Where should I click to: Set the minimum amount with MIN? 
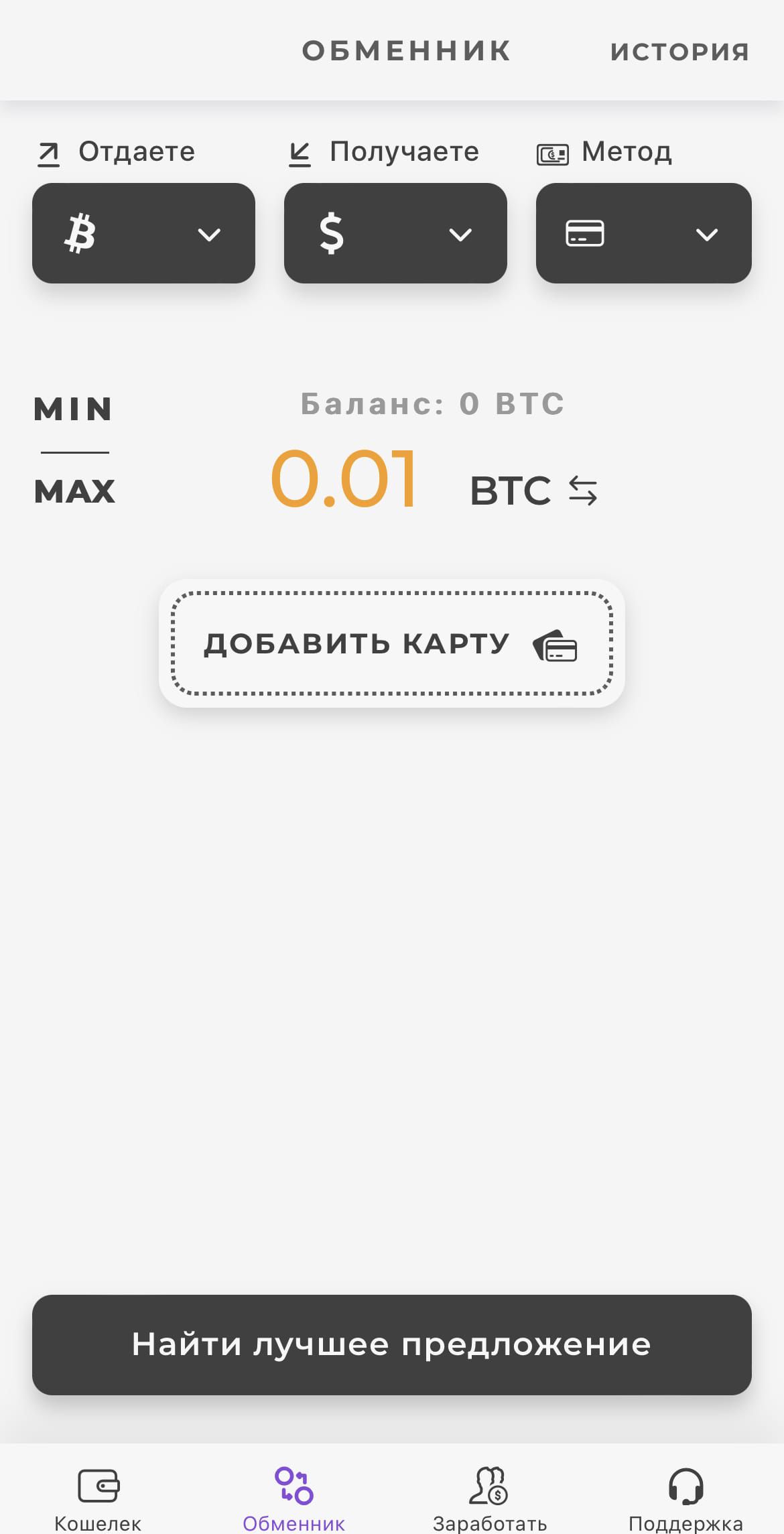click(74, 409)
